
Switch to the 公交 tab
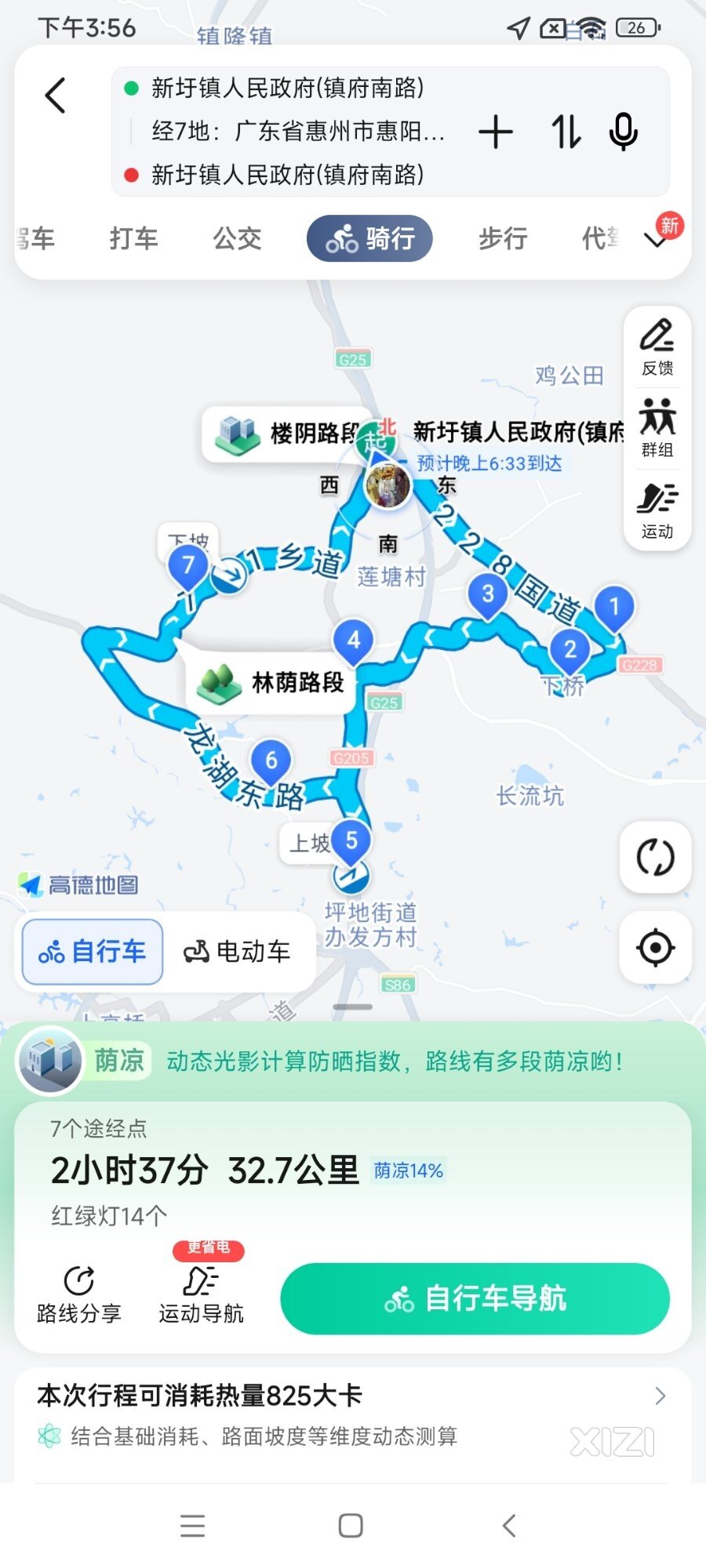tap(237, 238)
